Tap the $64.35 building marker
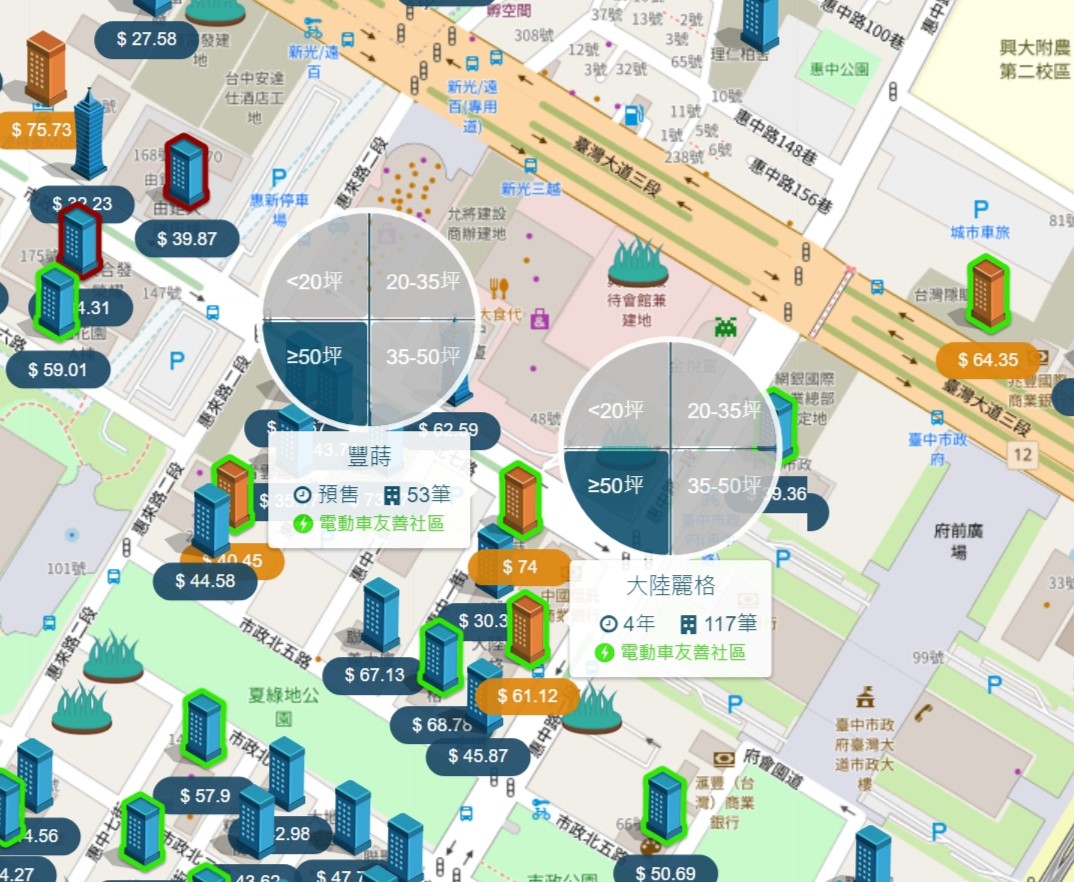The width and height of the screenshot is (1074, 882). pyautogui.click(x=988, y=360)
